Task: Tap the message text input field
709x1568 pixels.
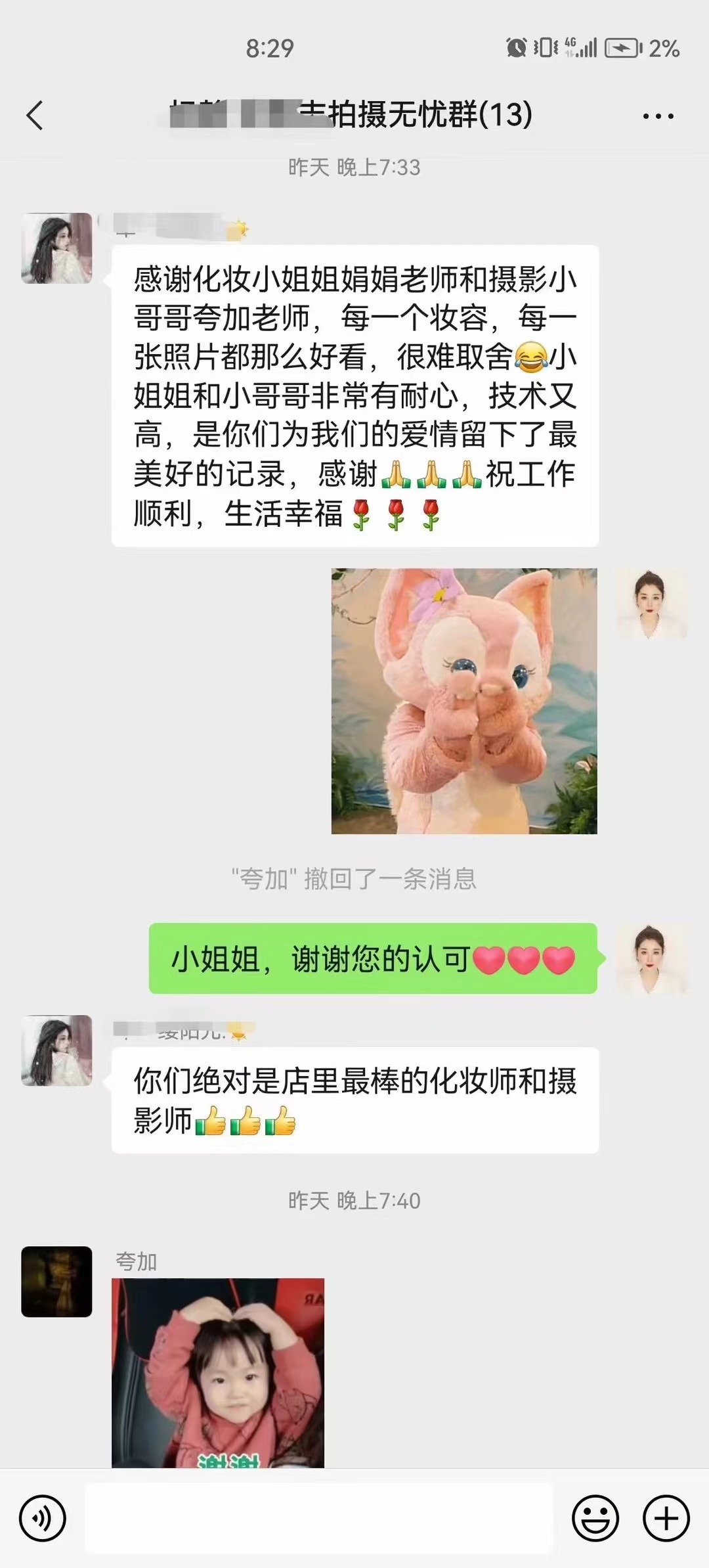Action: click(x=319, y=1518)
